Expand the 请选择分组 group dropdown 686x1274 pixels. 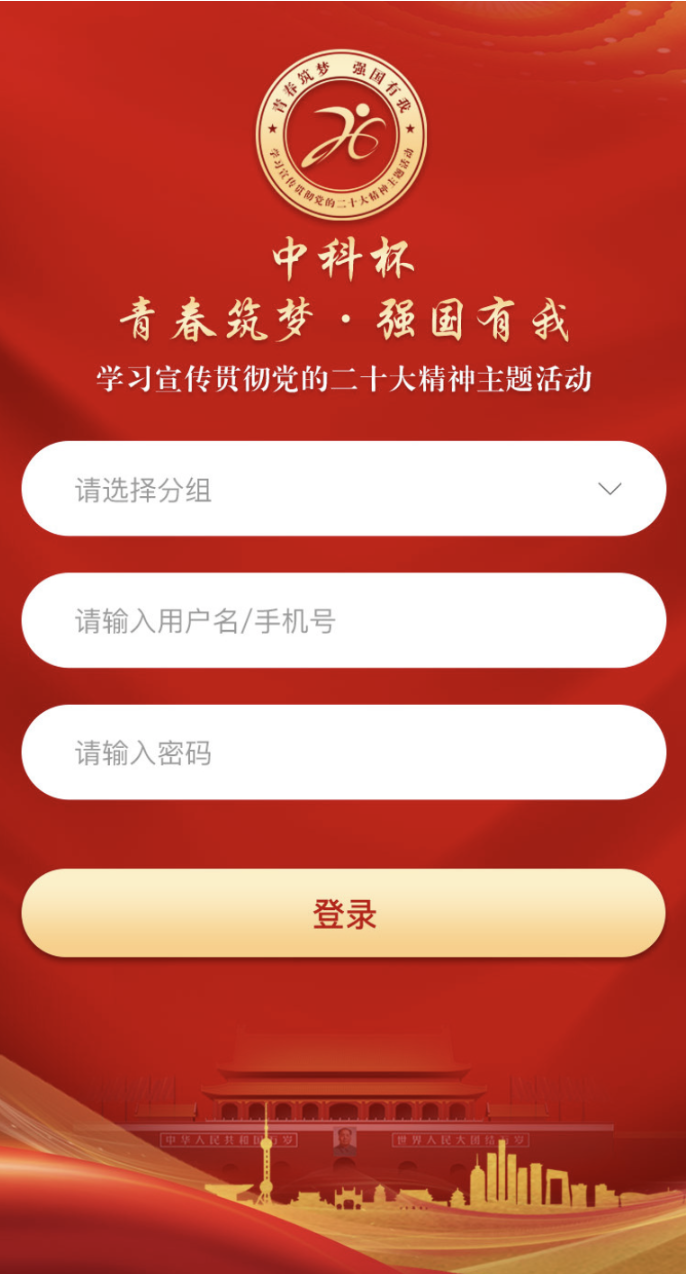[x=343, y=489]
